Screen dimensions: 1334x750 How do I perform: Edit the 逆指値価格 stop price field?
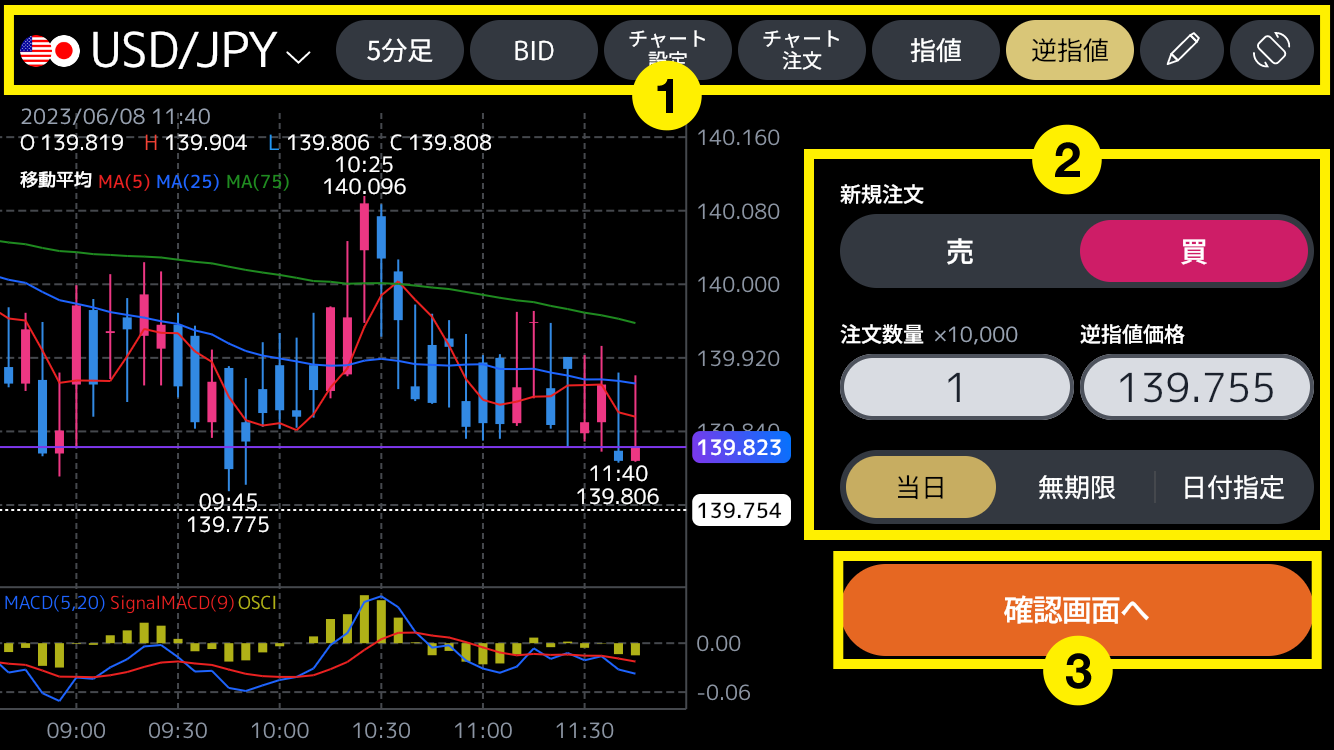pyautogui.click(x=1196, y=387)
